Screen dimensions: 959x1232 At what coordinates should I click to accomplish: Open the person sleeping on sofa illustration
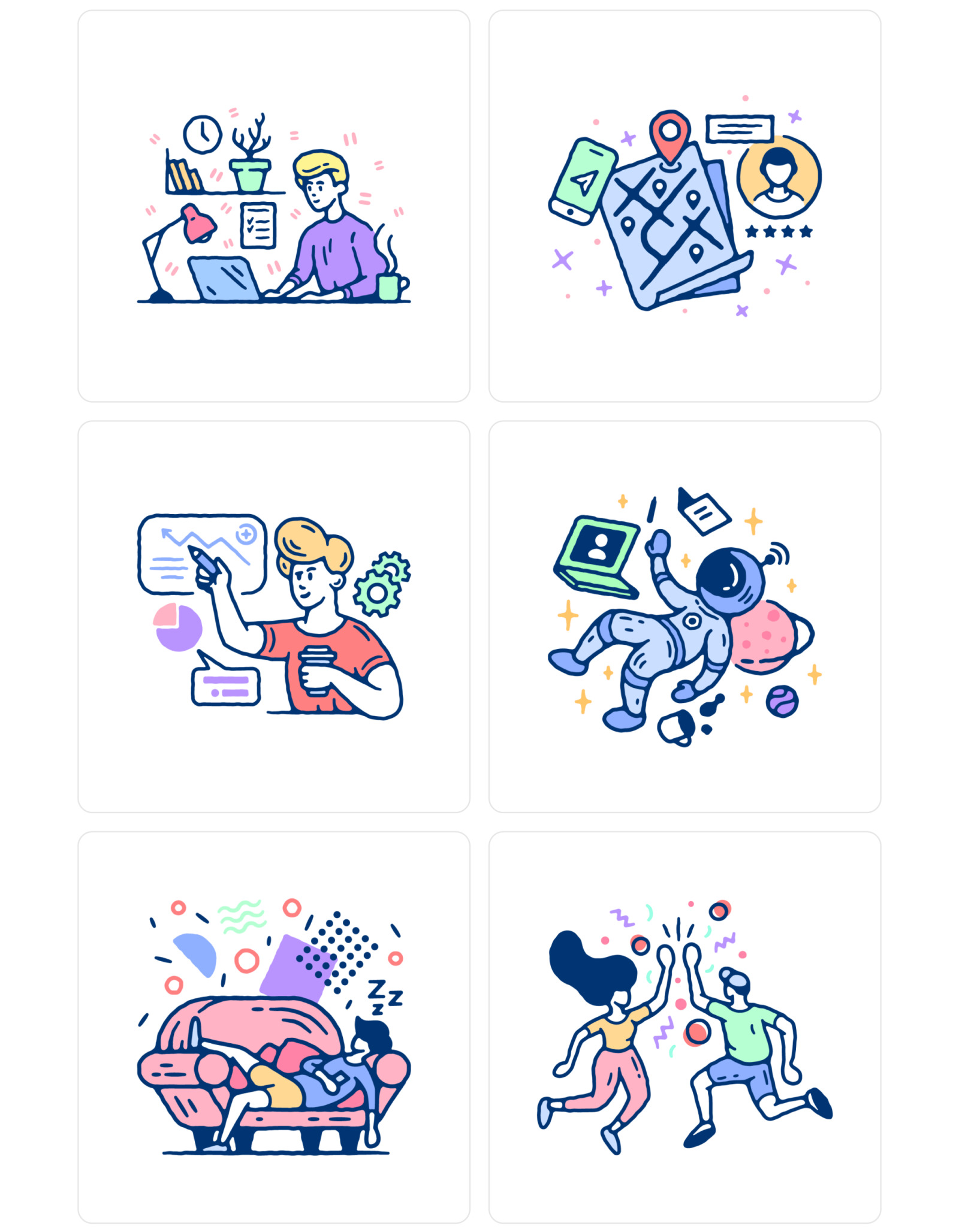click(x=273, y=1027)
